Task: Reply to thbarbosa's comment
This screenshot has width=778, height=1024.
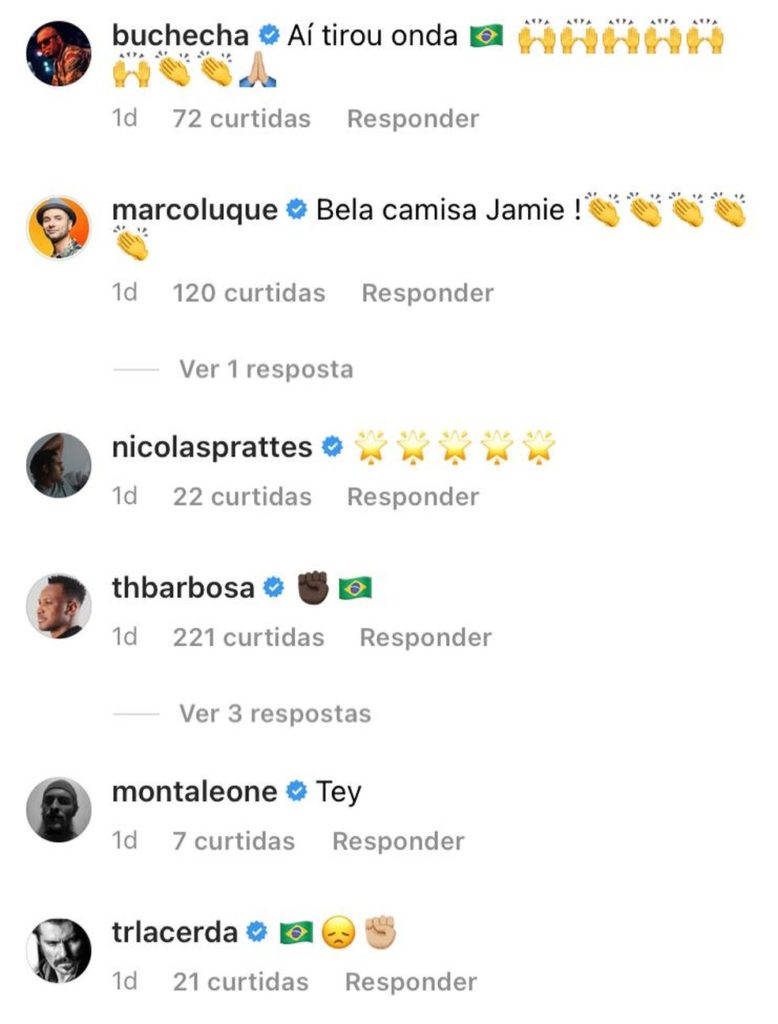Action: 425,637
